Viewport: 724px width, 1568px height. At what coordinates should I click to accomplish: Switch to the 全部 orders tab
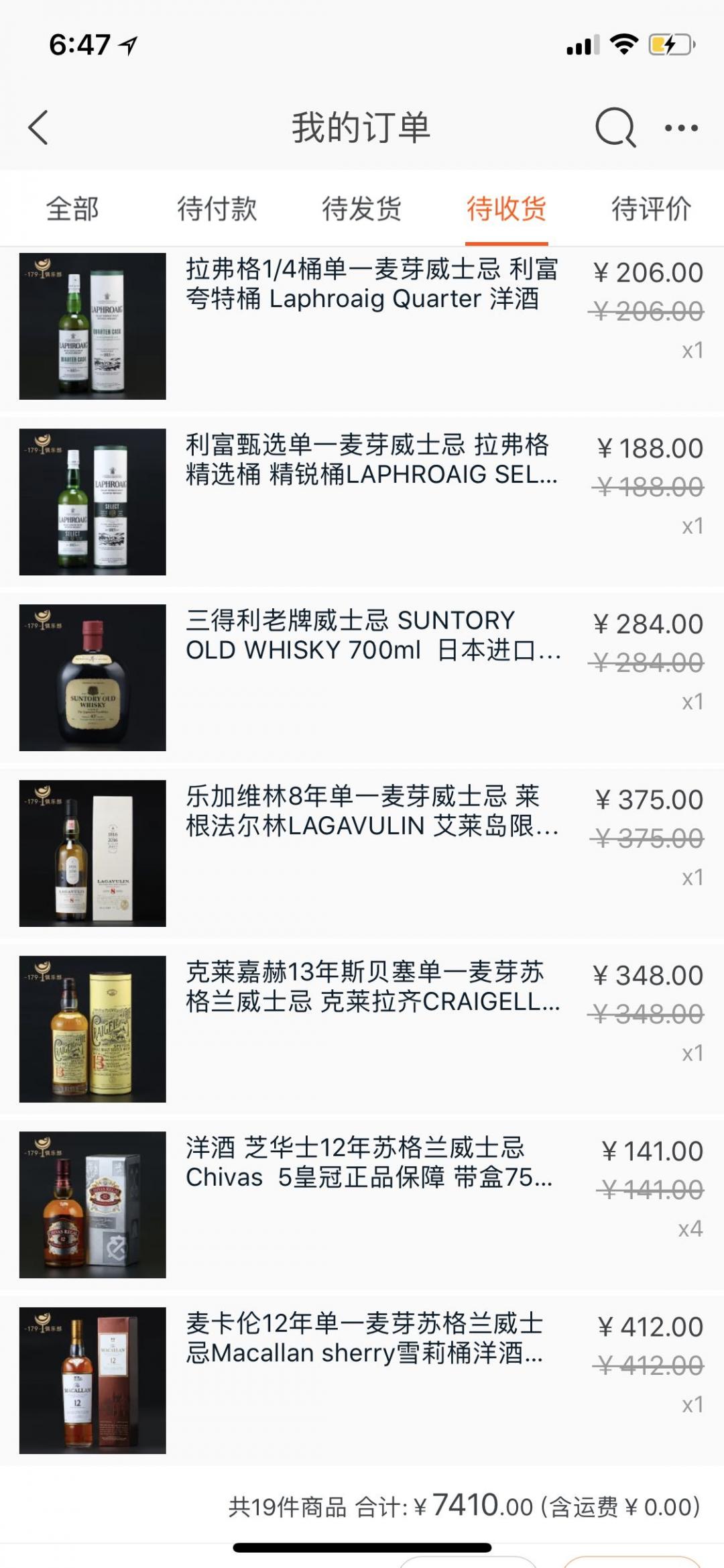(71, 209)
